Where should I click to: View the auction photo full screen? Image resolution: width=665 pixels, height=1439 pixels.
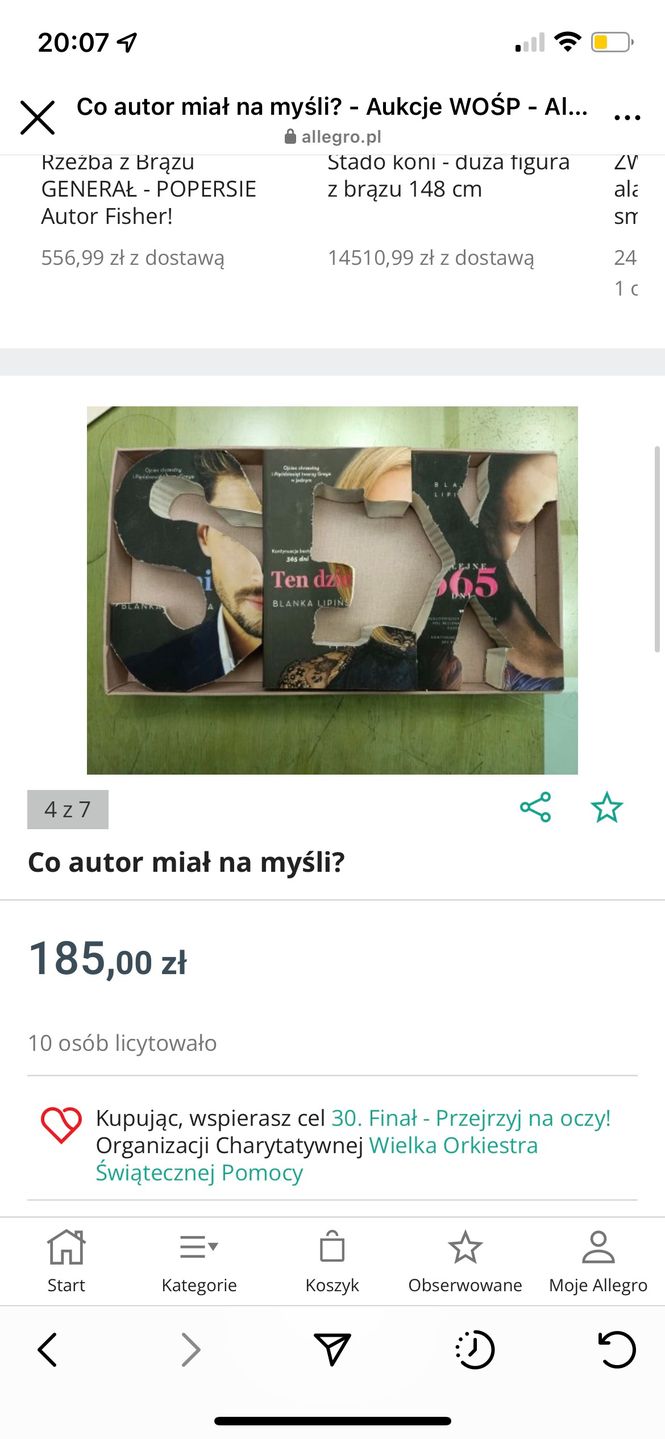[x=332, y=590]
